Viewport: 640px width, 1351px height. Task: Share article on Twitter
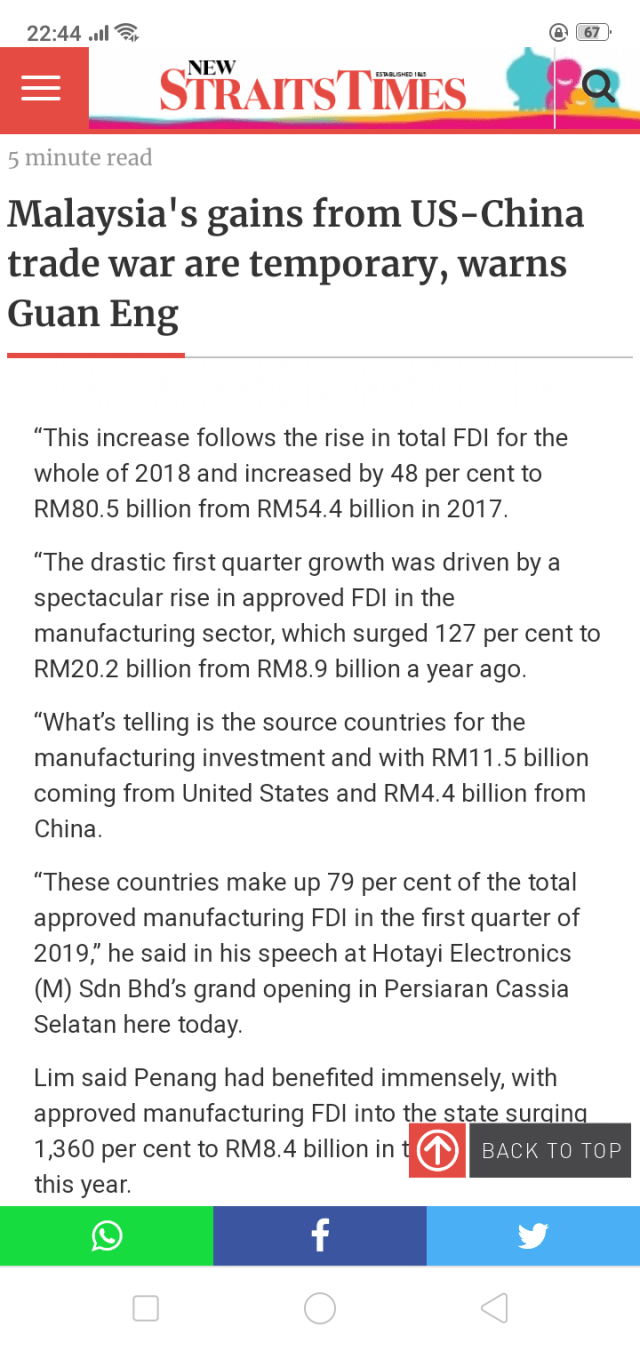tap(533, 1236)
